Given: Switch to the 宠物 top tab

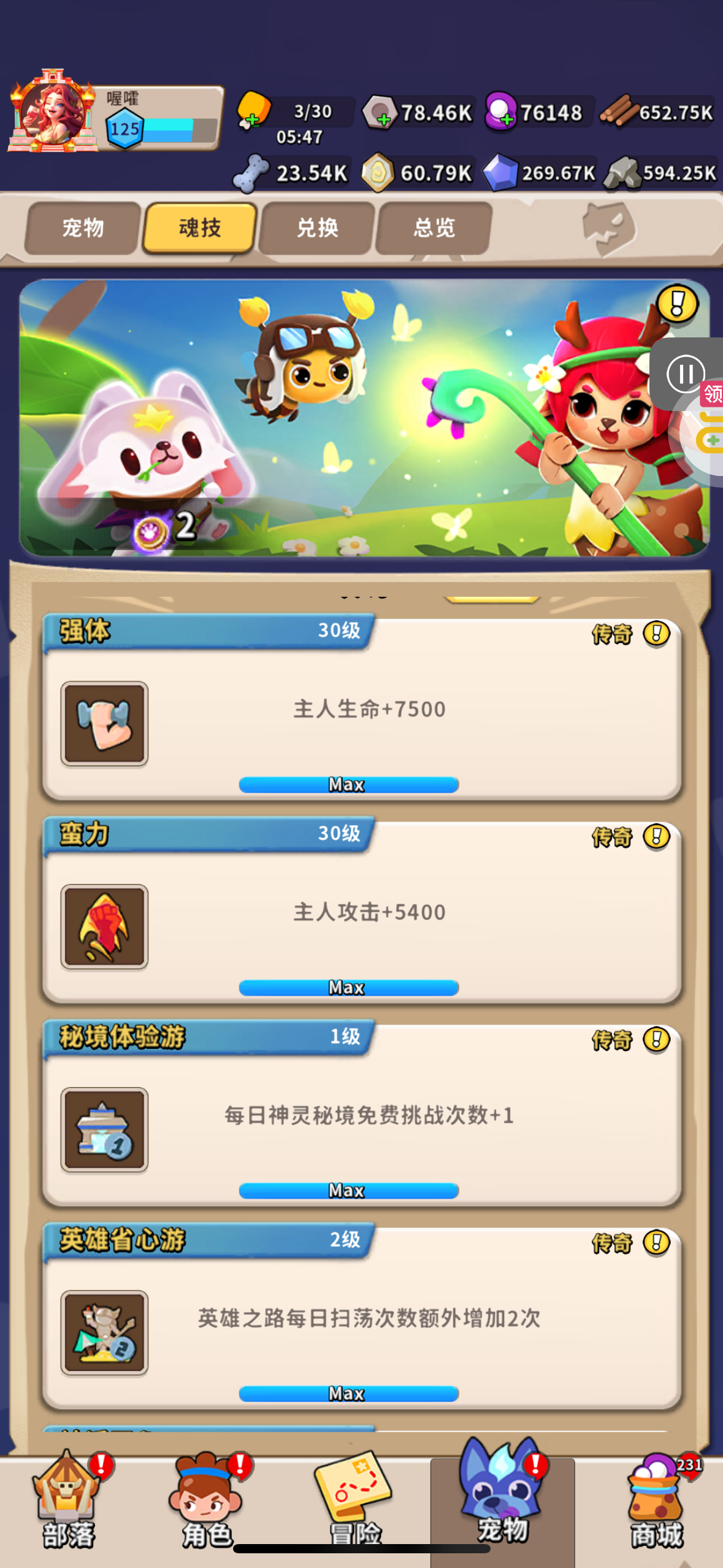Looking at the screenshot, I should click(83, 228).
